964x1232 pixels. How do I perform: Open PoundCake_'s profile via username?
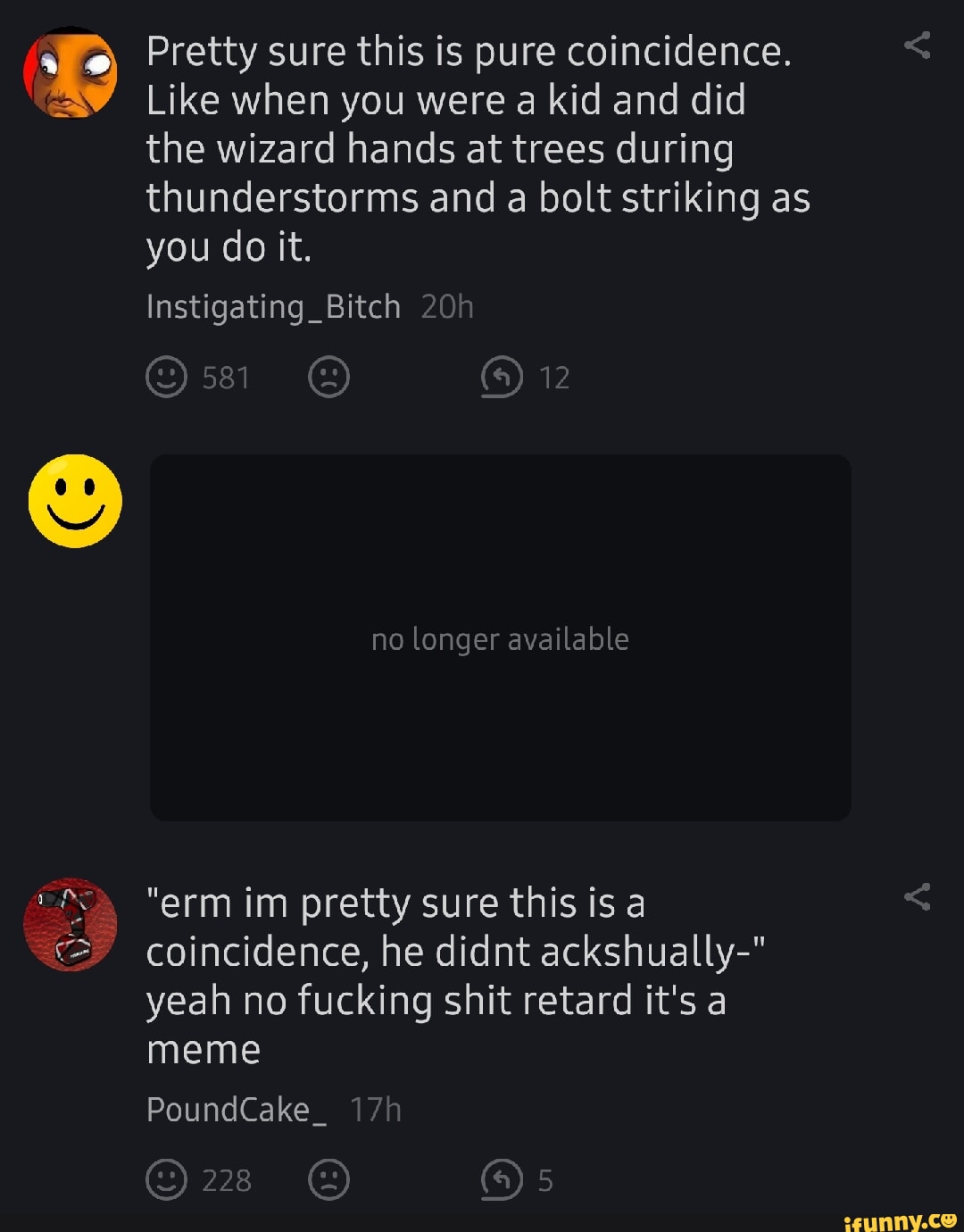pyautogui.click(x=236, y=1110)
